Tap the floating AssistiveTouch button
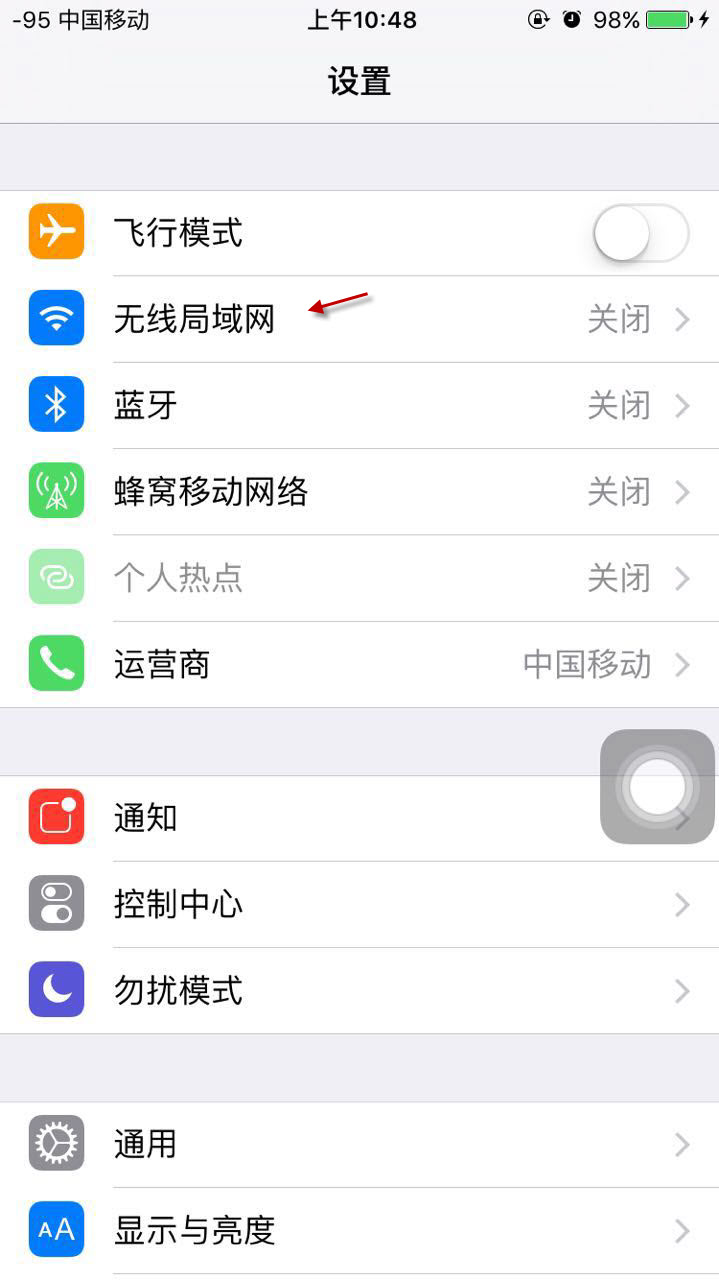This screenshot has width=719, height=1280. click(x=657, y=787)
